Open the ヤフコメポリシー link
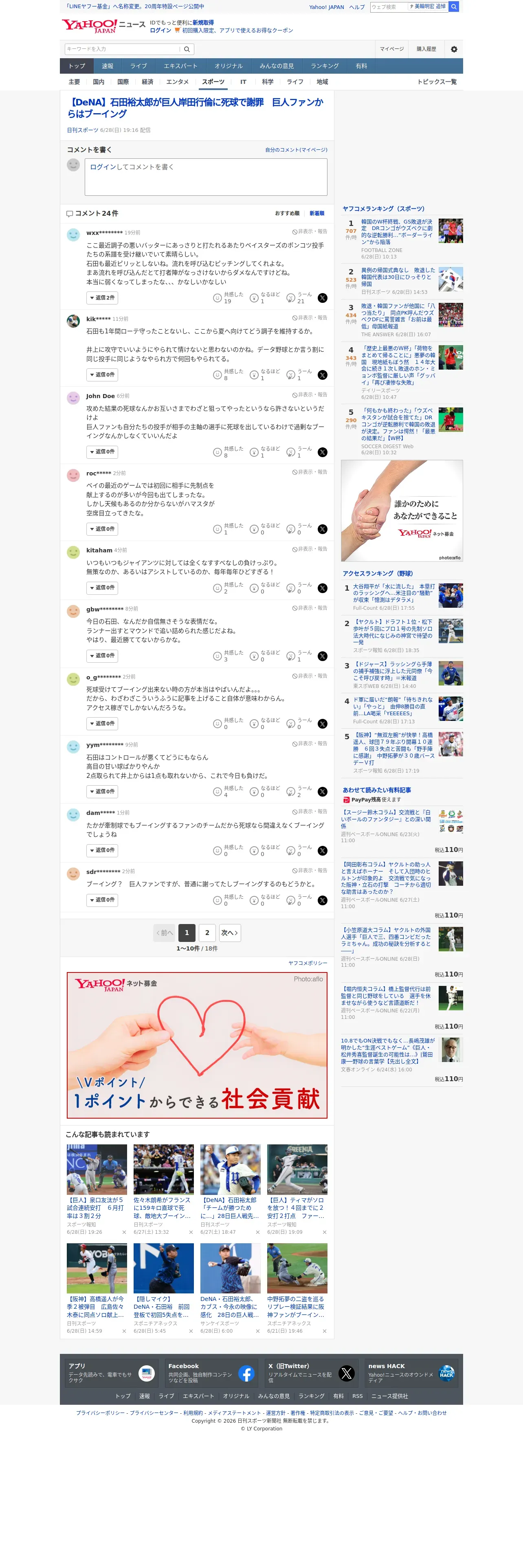This screenshot has height=1568, width=523. click(x=308, y=963)
